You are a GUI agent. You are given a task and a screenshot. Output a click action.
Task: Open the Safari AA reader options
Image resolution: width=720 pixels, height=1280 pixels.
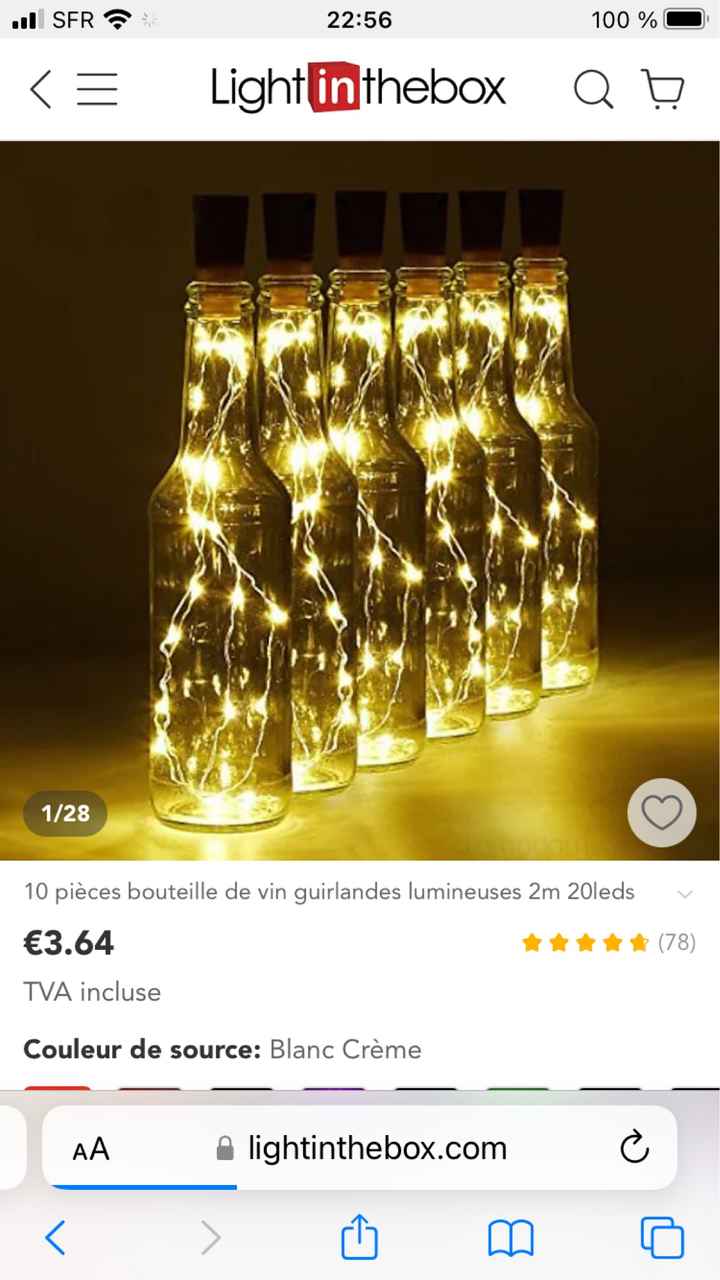91,1149
